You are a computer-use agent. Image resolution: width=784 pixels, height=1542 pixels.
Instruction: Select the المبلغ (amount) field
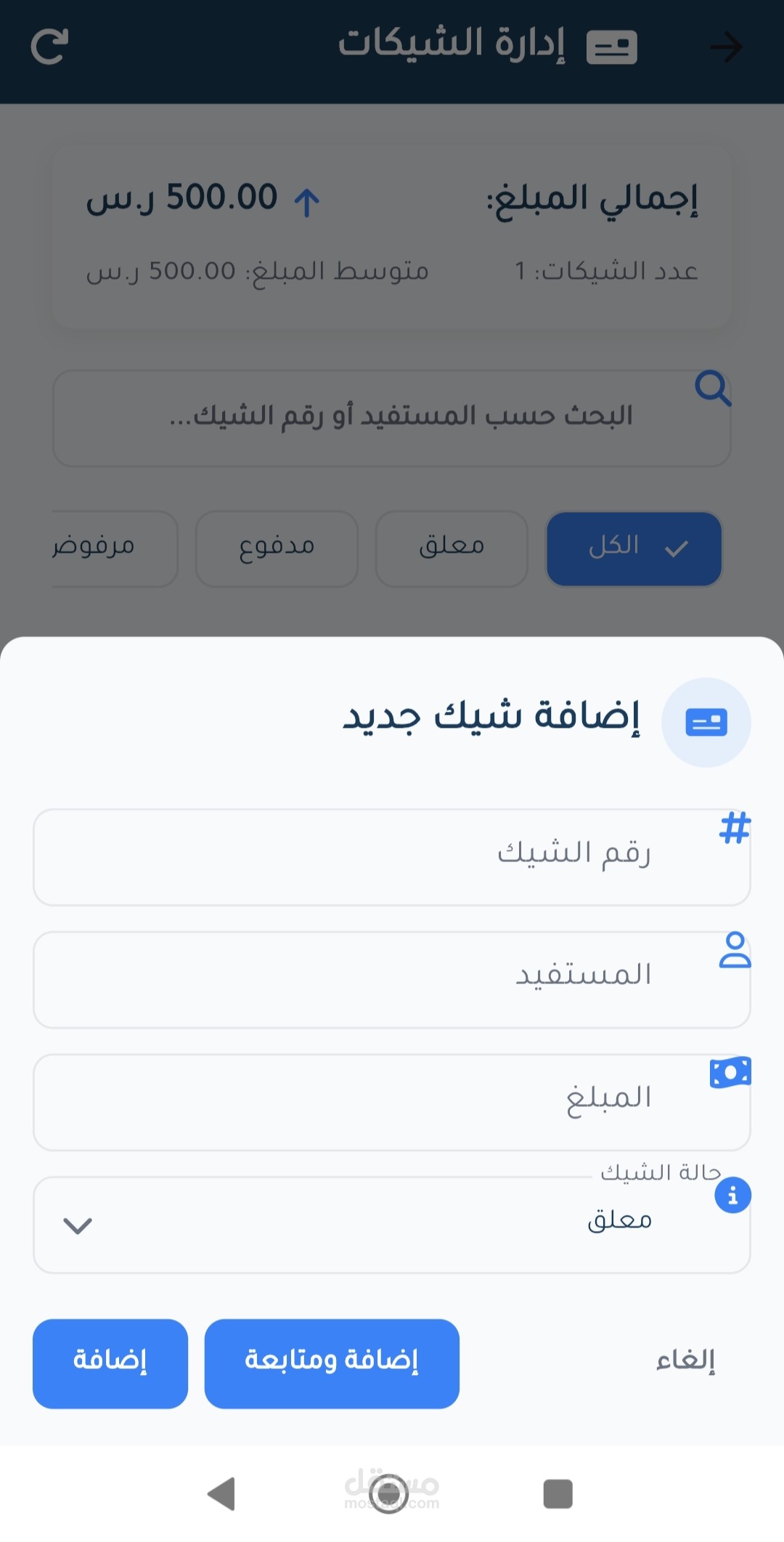pyautogui.click(x=392, y=1102)
